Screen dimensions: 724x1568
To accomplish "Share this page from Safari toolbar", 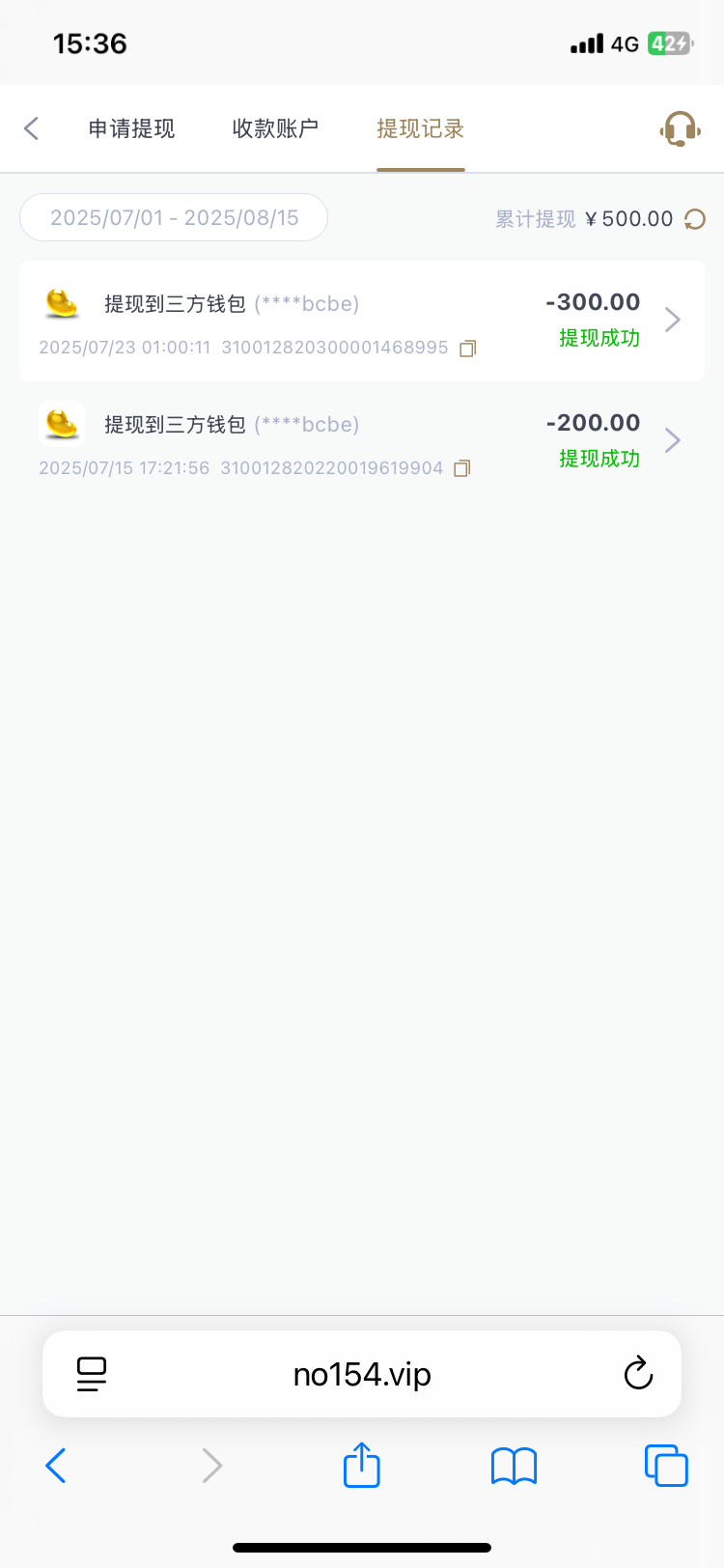I will (x=362, y=1465).
